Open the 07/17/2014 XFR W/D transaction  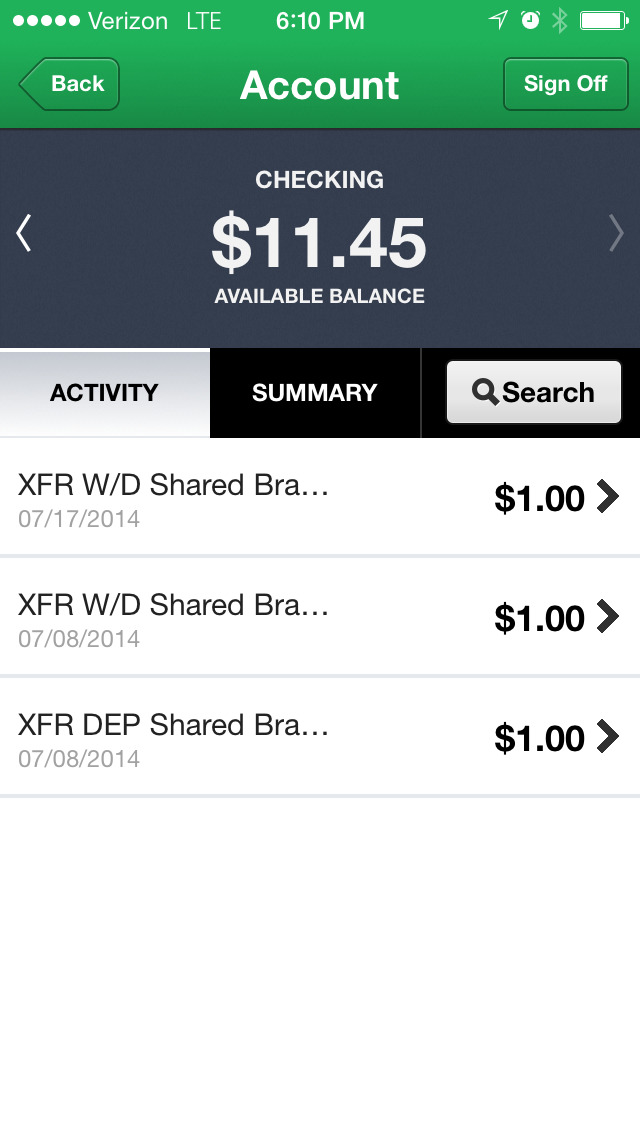[320, 498]
